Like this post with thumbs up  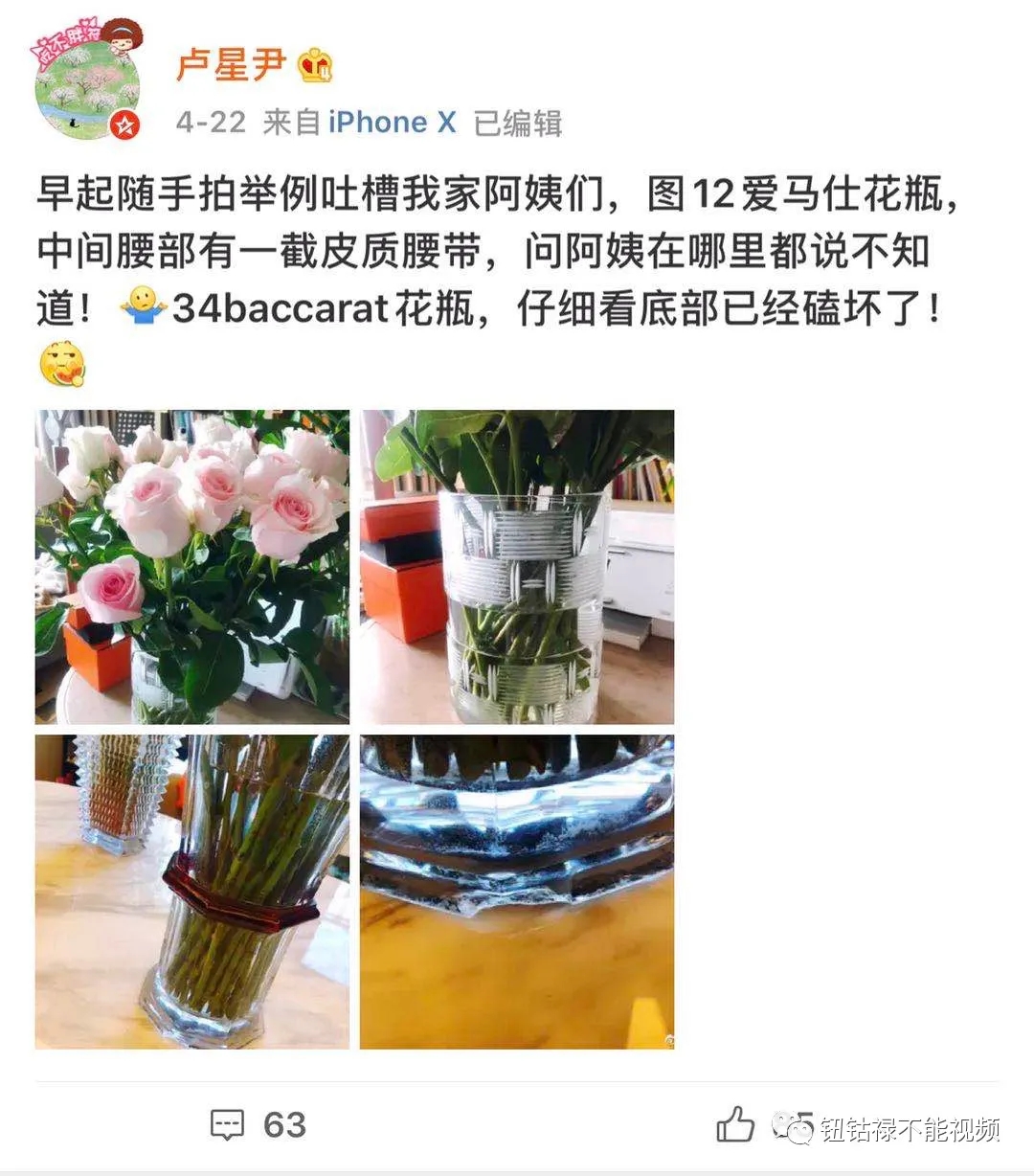pyautogui.click(x=735, y=1124)
